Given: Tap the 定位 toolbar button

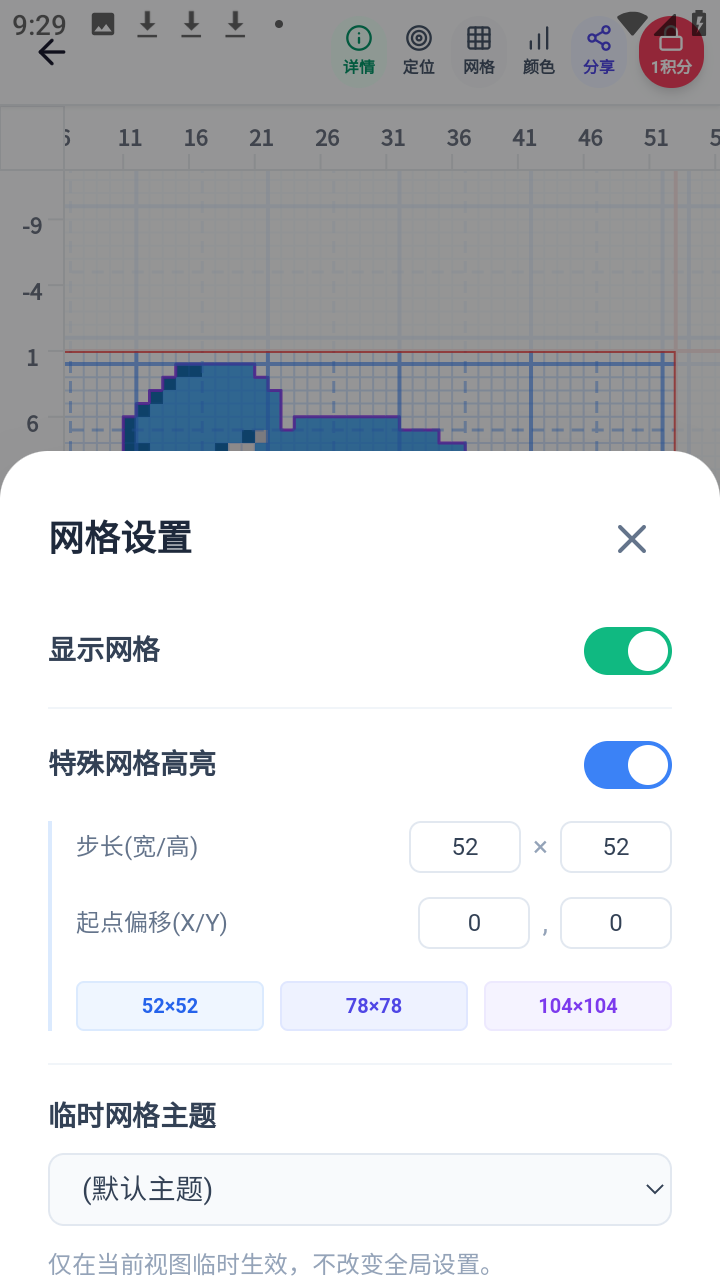Looking at the screenshot, I should [419, 51].
